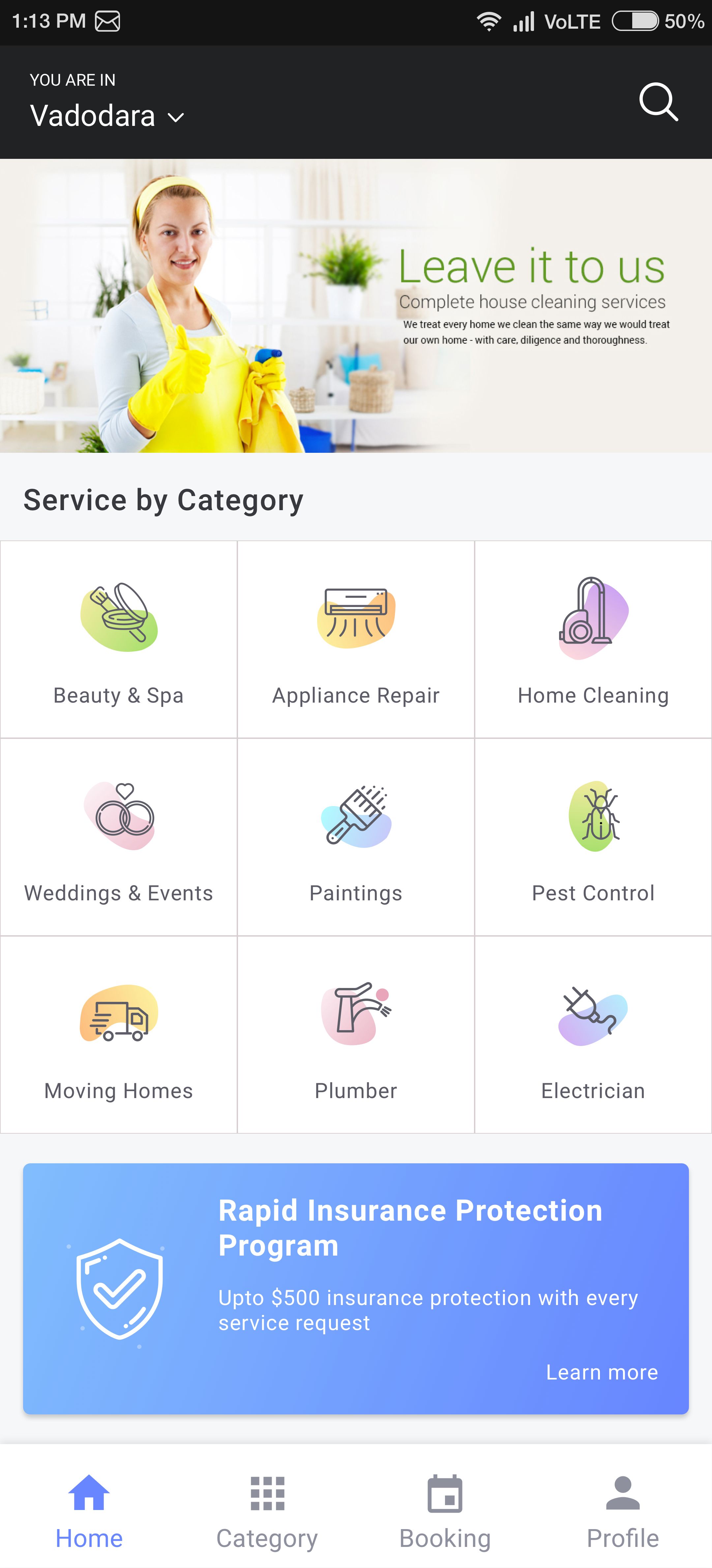
Task: Open Home Cleaning services
Action: [593, 639]
